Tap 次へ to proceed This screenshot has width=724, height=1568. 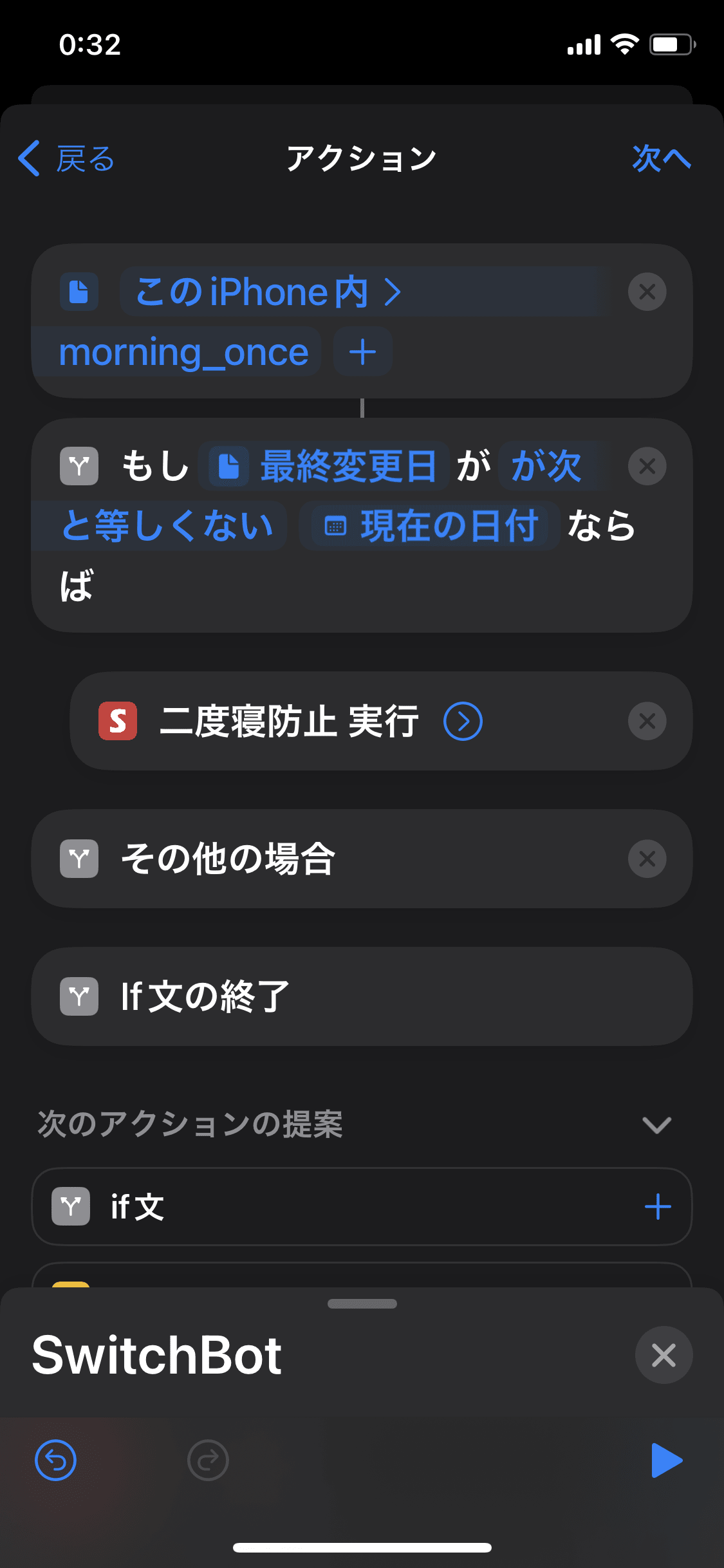coord(661,158)
